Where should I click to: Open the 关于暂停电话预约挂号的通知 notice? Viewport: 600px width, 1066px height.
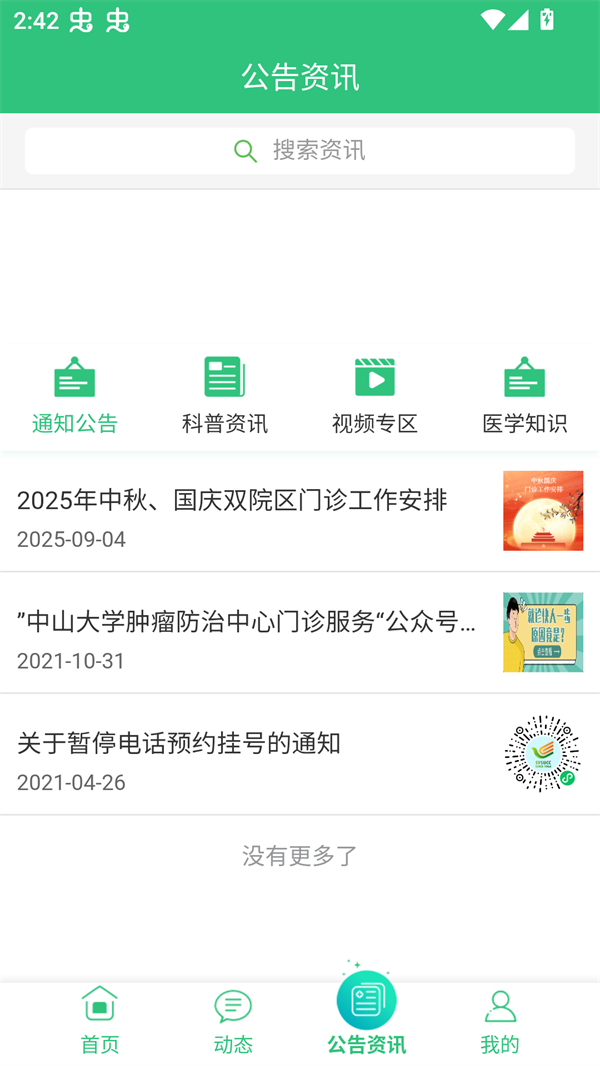tap(250, 755)
